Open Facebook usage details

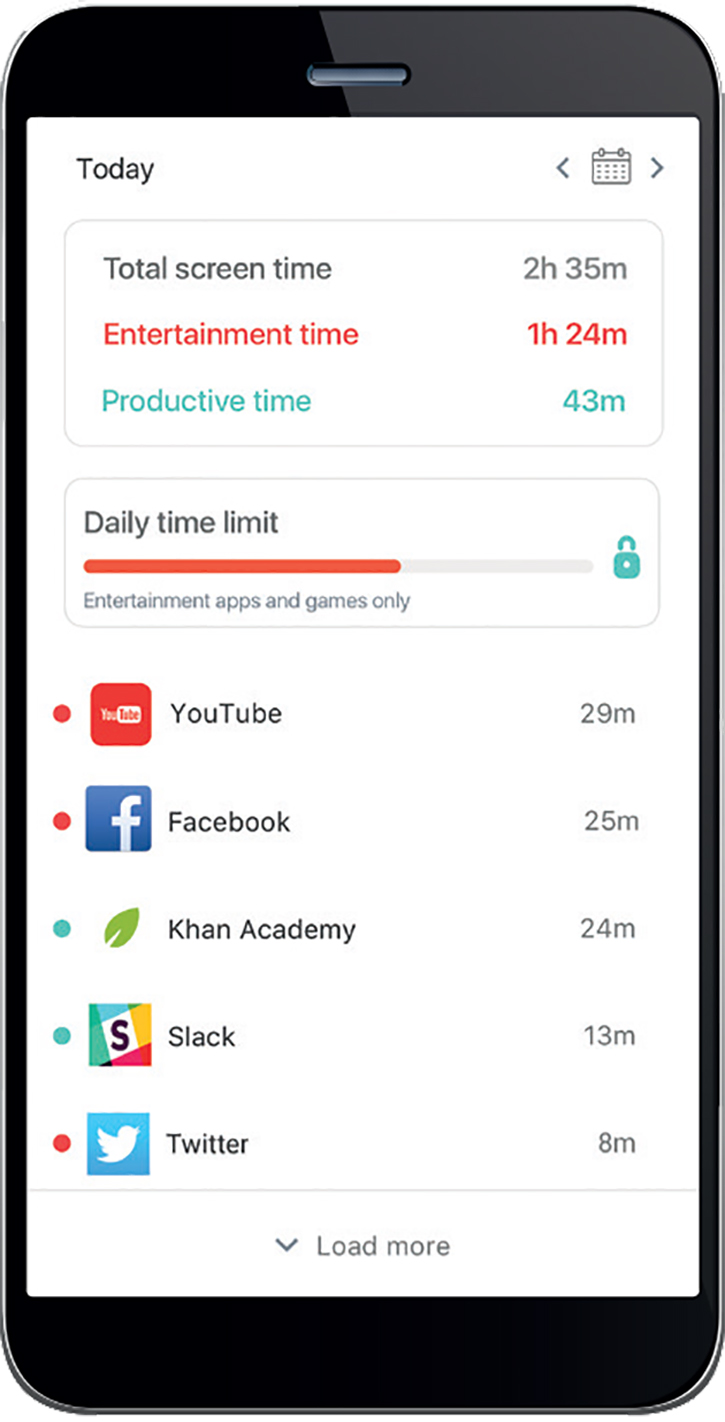362,820
